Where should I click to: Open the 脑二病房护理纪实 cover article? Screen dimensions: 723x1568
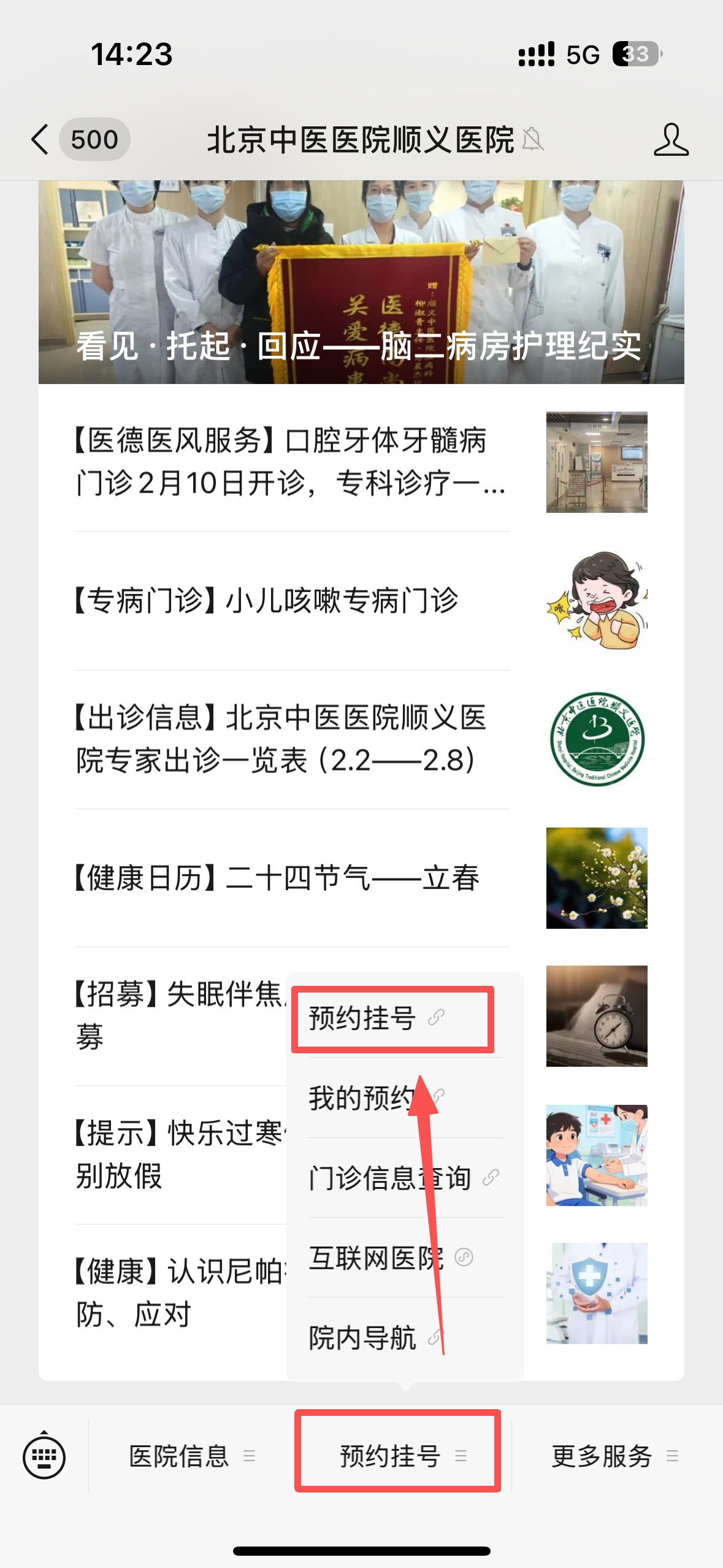(x=361, y=282)
